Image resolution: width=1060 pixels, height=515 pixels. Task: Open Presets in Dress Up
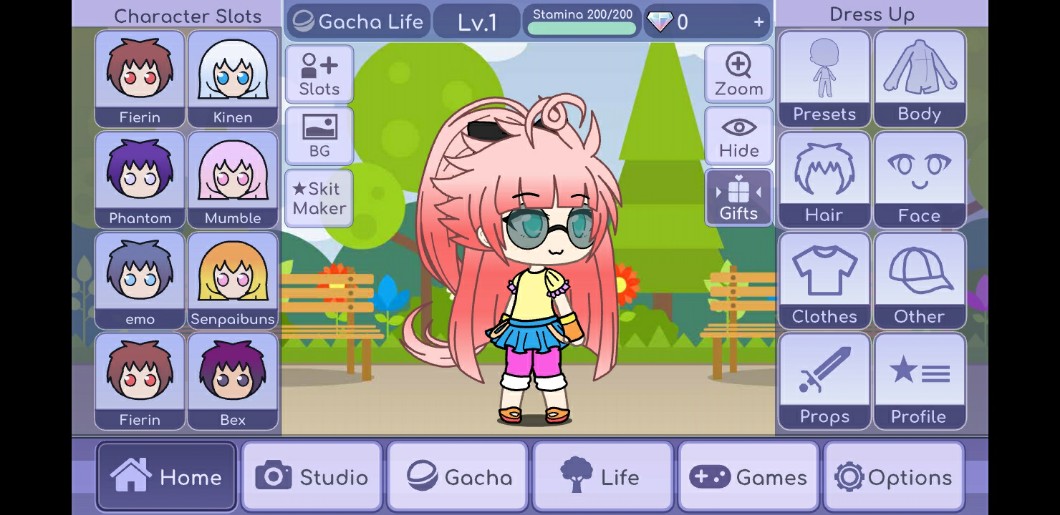pyautogui.click(x=824, y=79)
